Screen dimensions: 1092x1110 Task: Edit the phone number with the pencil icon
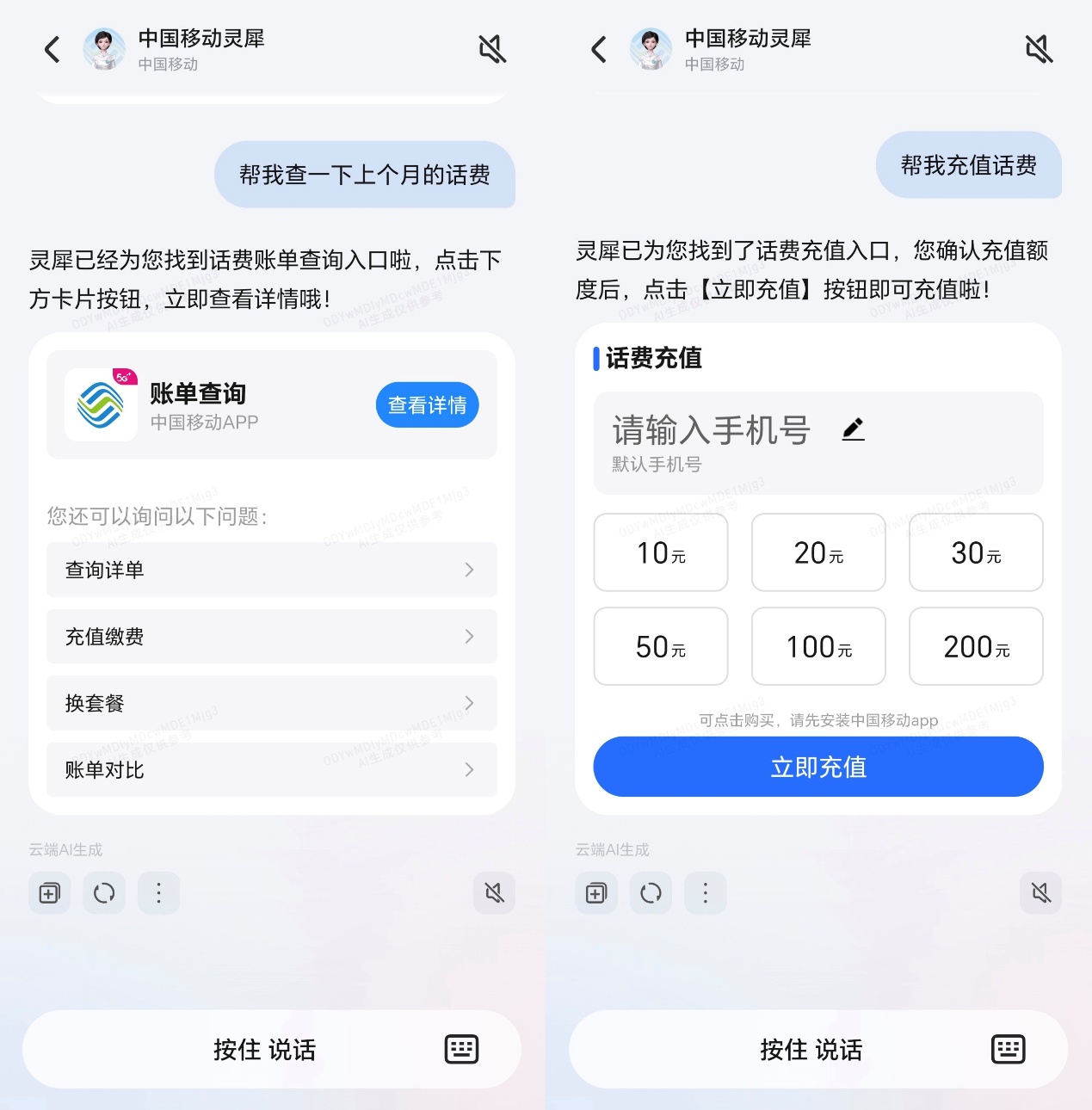[x=853, y=429]
